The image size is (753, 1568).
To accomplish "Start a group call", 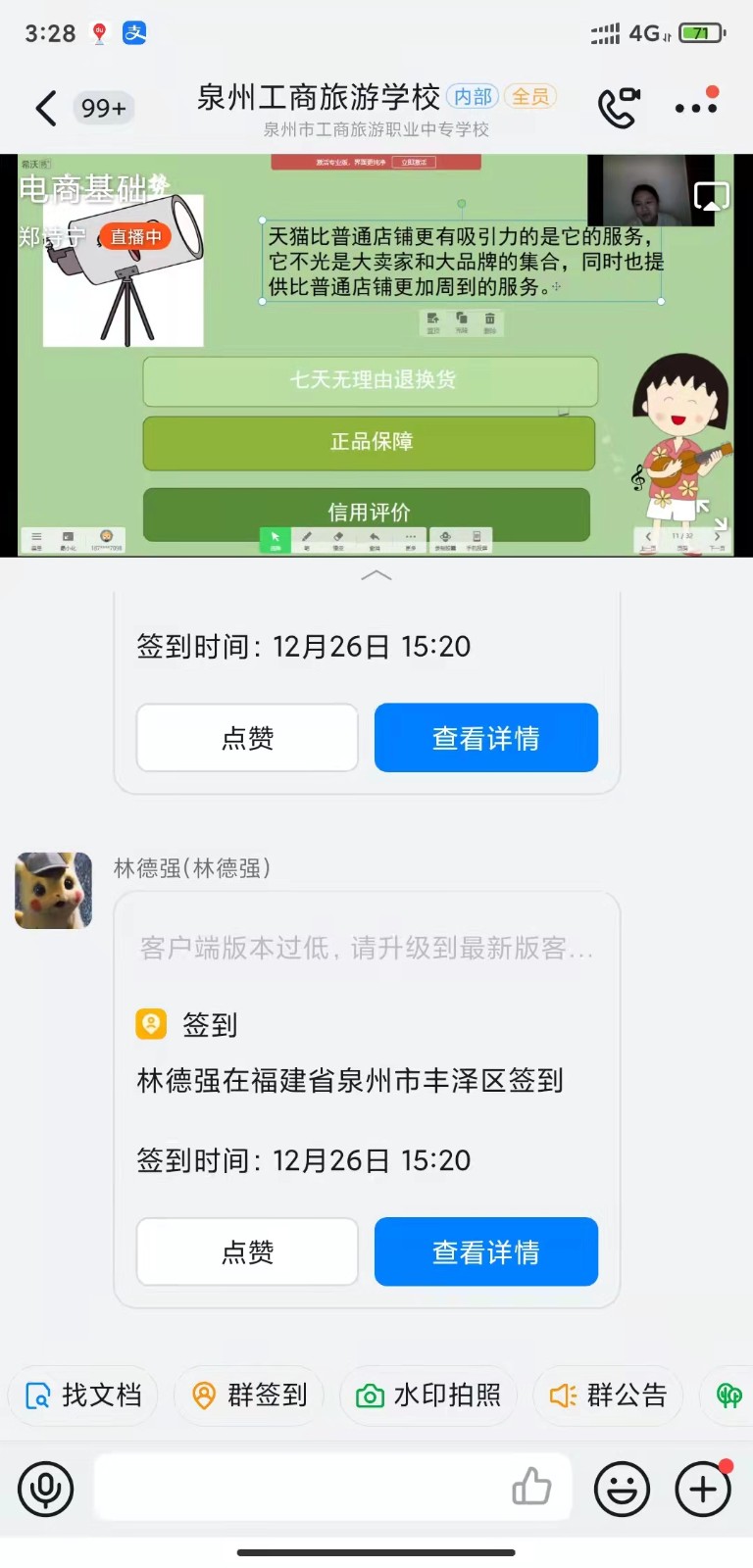I will [x=619, y=108].
